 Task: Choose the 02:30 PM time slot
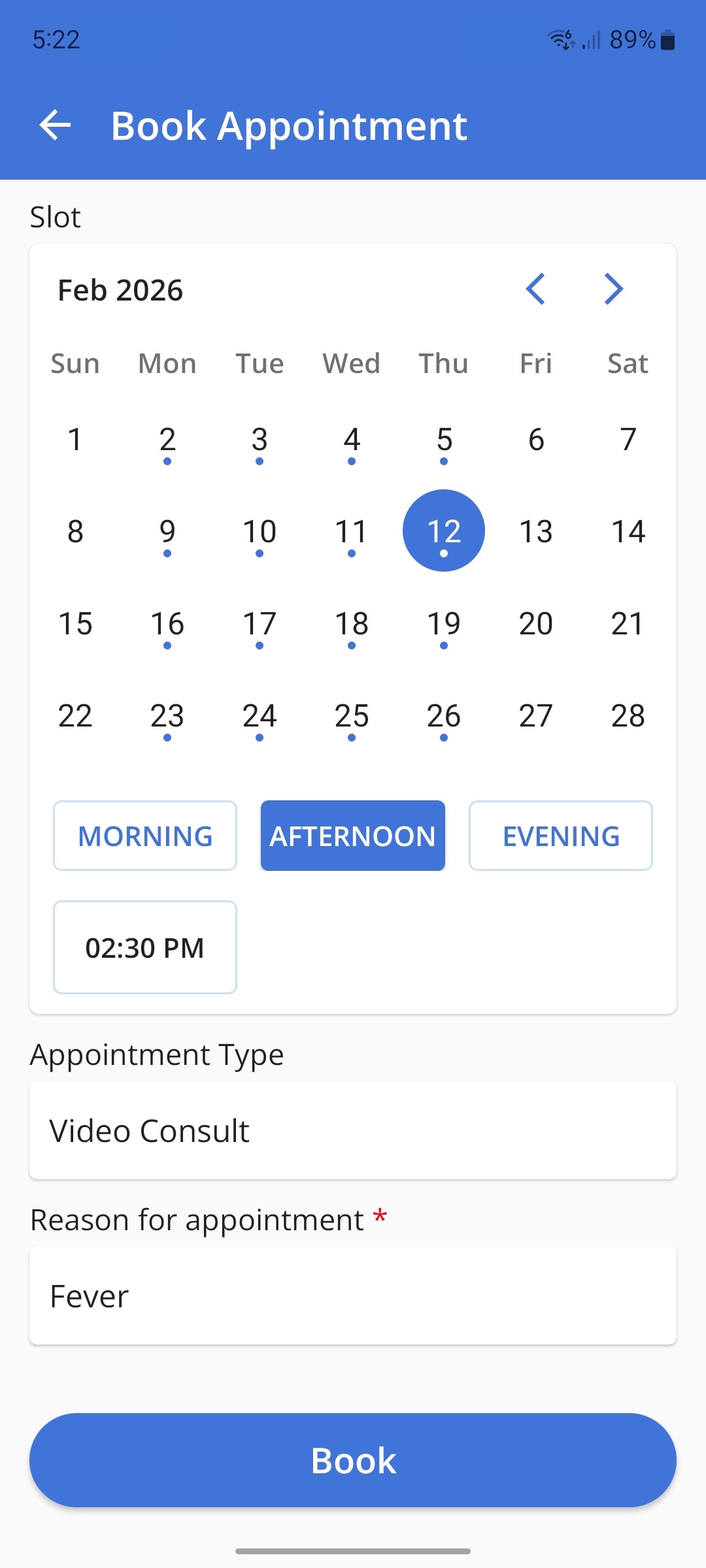[x=144, y=947]
